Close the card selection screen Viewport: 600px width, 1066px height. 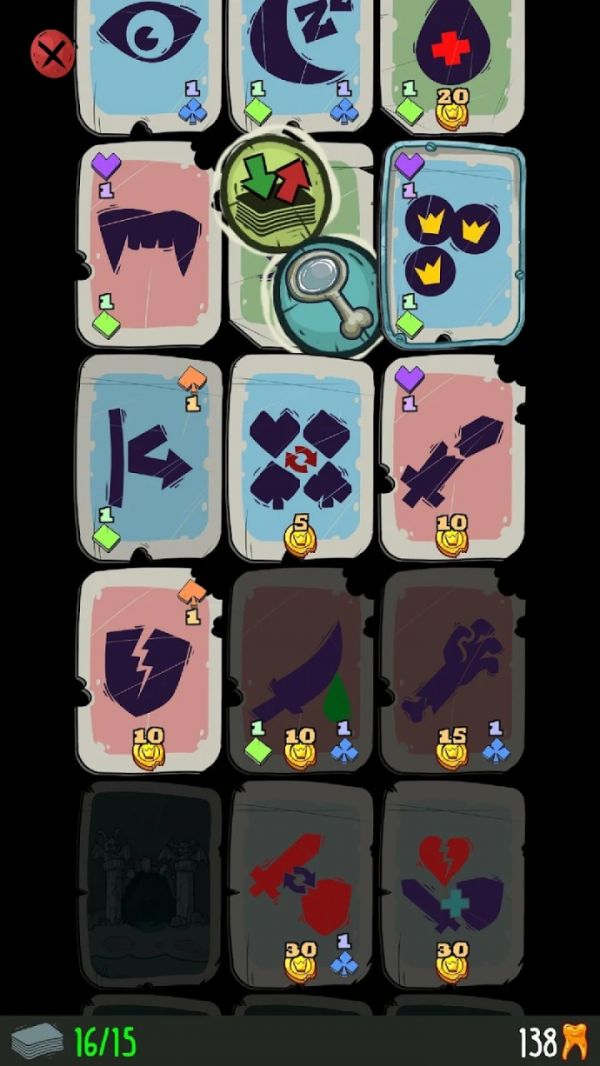pos(52,54)
